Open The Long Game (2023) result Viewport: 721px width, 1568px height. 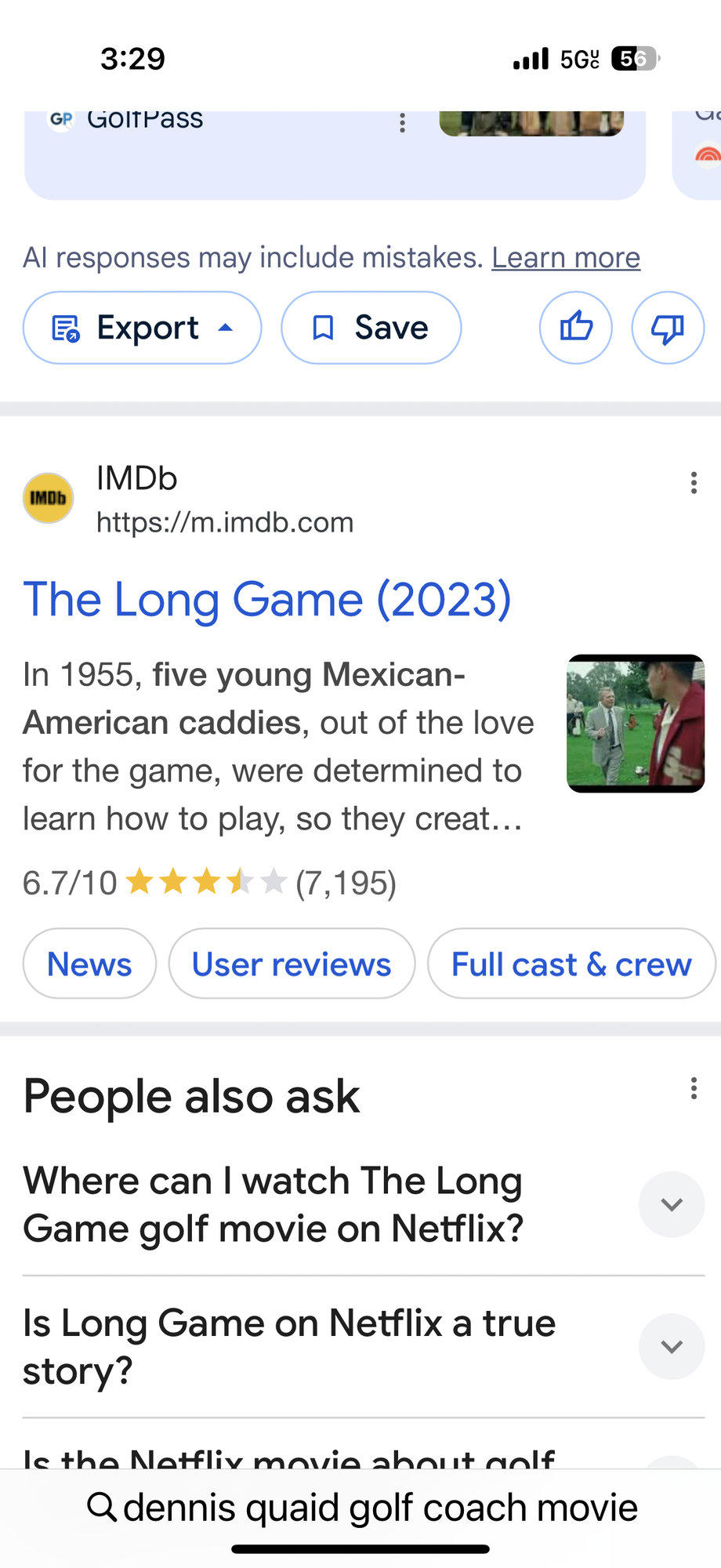tap(266, 600)
